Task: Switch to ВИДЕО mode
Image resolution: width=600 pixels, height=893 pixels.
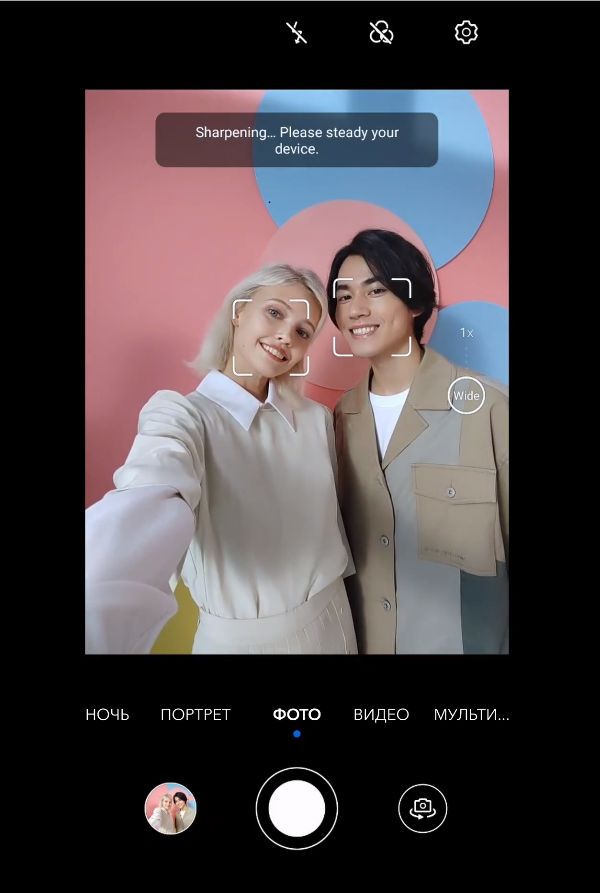Action: tap(381, 714)
